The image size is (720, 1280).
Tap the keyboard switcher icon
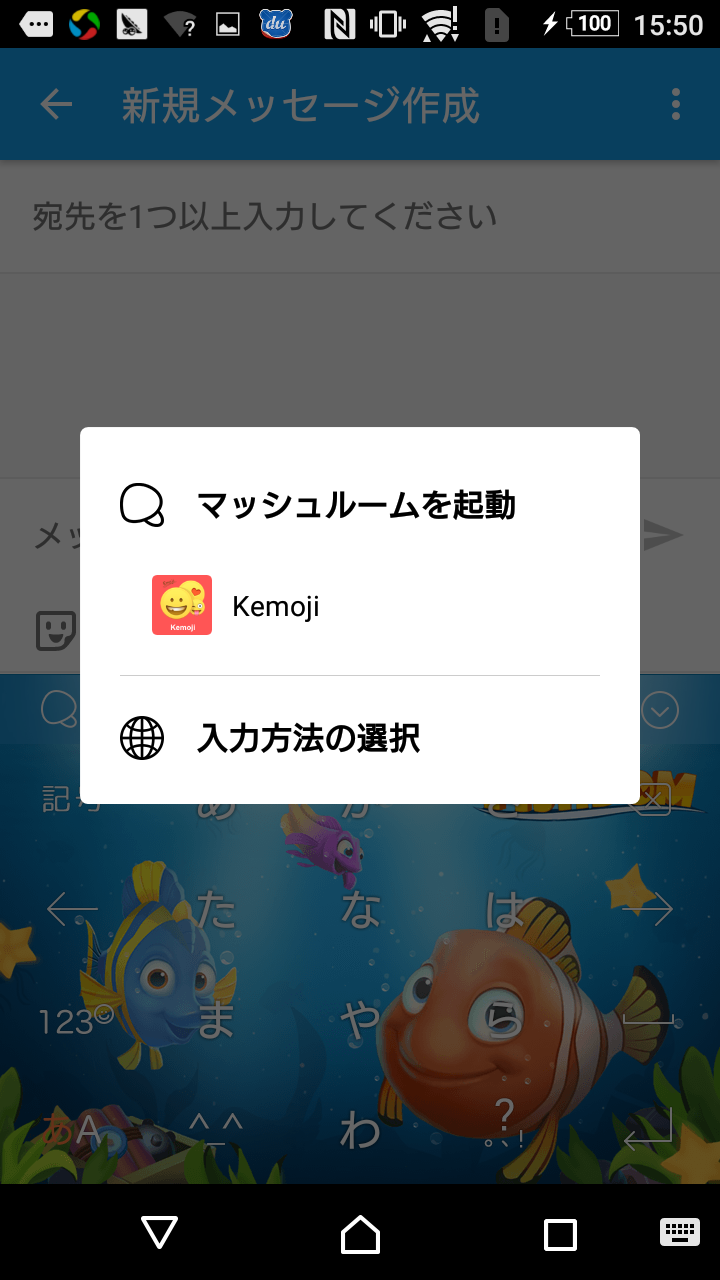(680, 1232)
